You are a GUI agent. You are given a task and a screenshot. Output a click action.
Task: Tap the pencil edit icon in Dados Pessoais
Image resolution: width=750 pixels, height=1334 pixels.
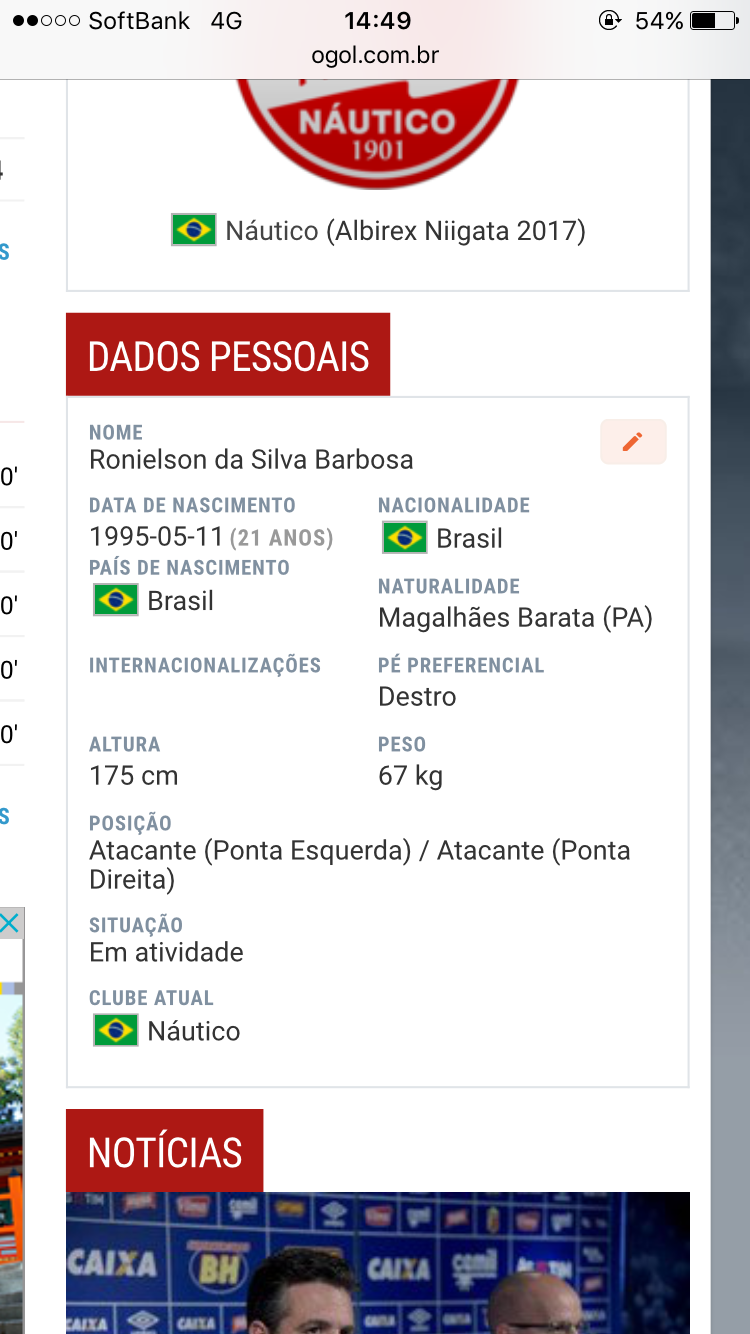(x=632, y=442)
